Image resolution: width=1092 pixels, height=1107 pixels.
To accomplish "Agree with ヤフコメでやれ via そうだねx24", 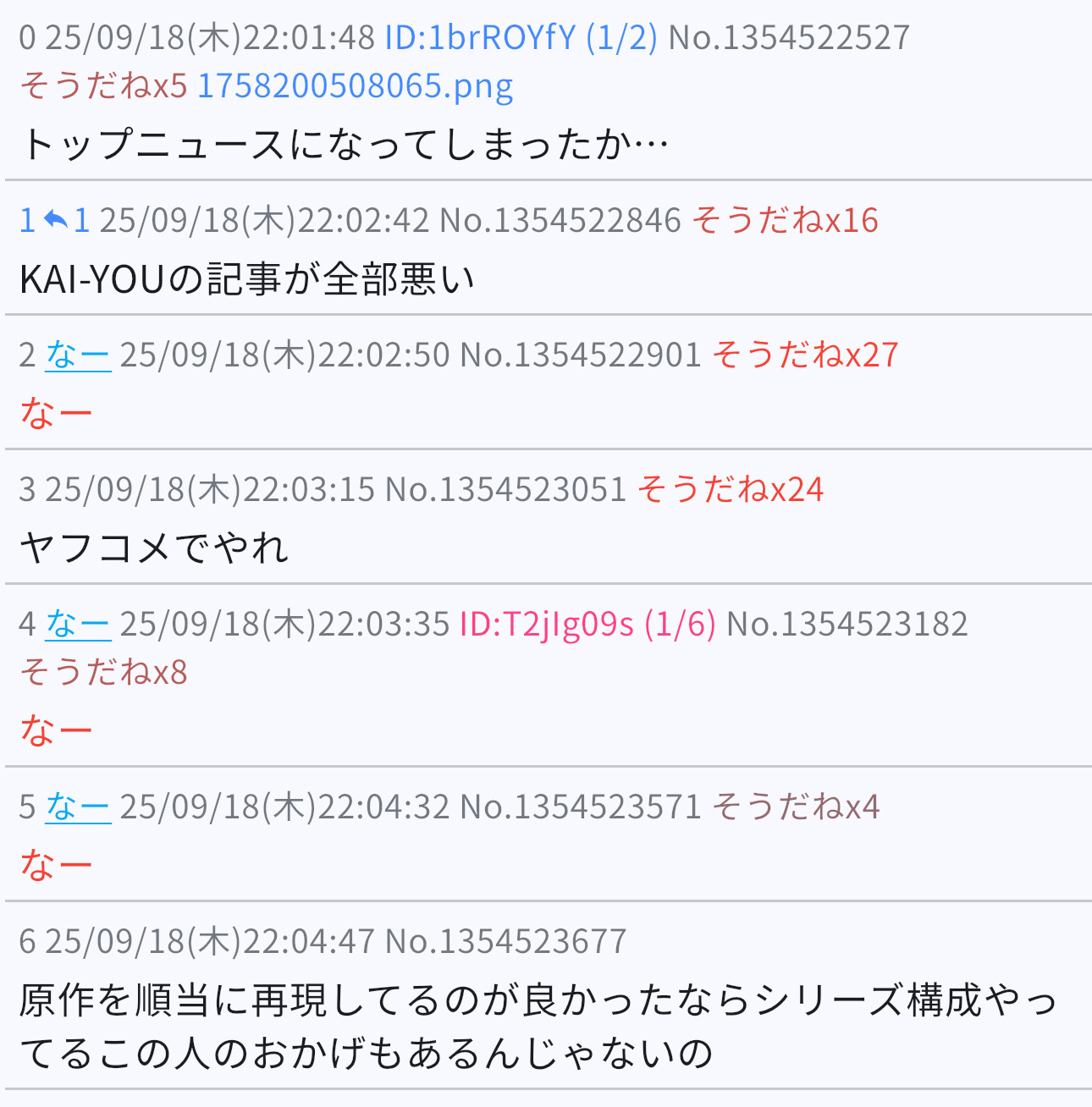I will (731, 490).
